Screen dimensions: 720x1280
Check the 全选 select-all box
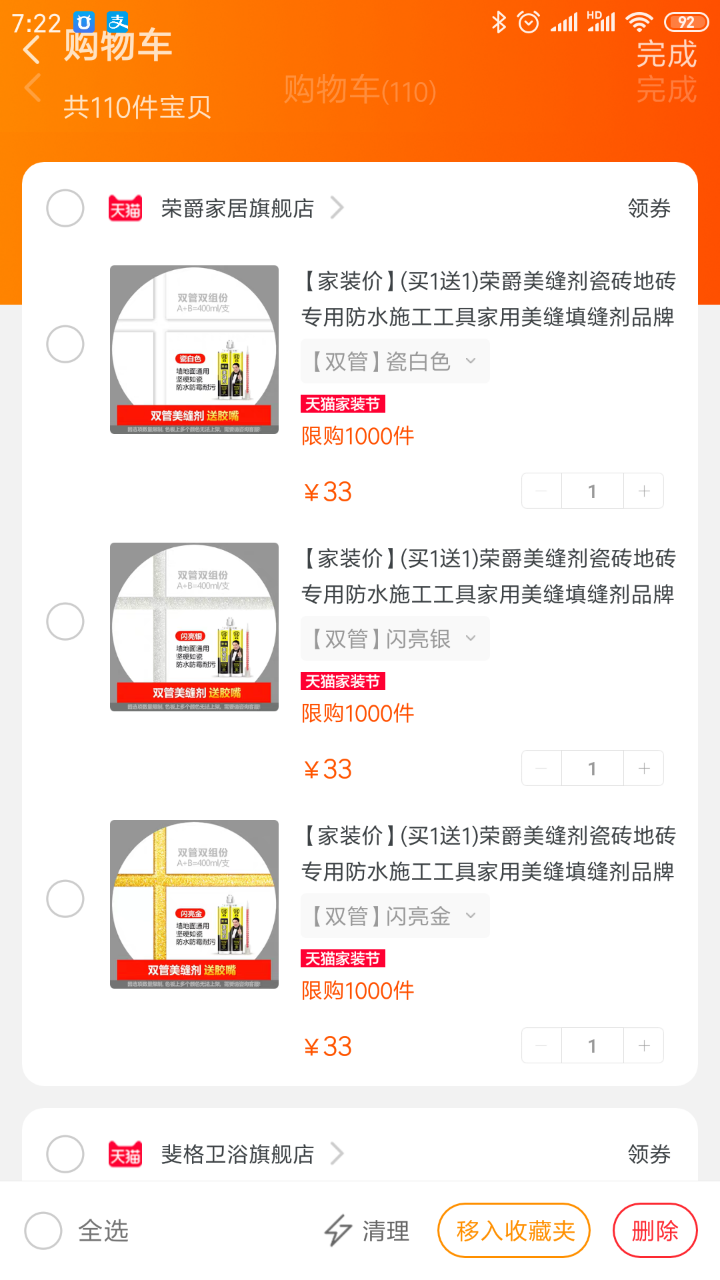[x=44, y=1230]
